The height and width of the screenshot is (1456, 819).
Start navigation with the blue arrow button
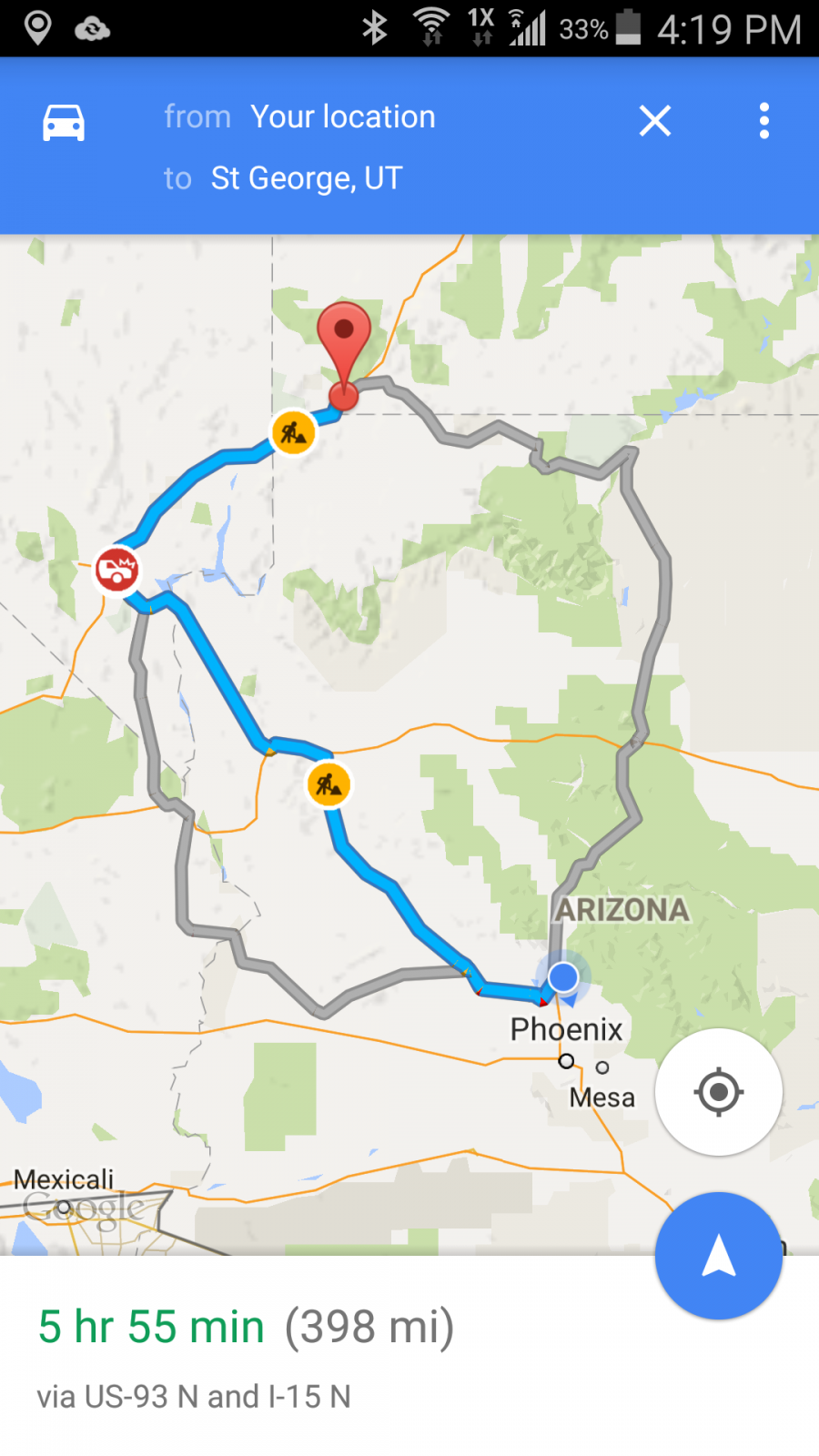click(x=719, y=1256)
